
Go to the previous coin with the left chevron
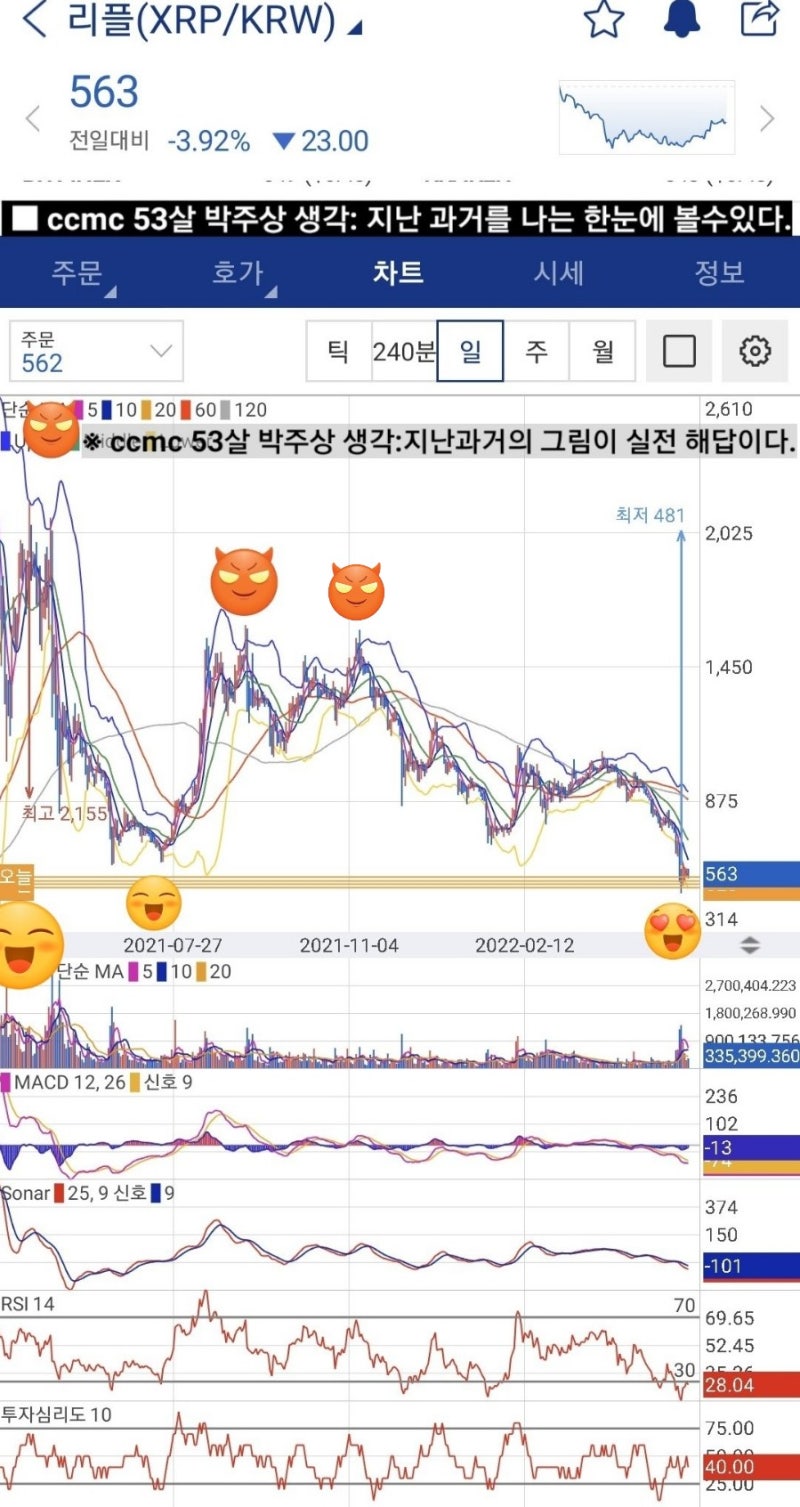click(33, 119)
